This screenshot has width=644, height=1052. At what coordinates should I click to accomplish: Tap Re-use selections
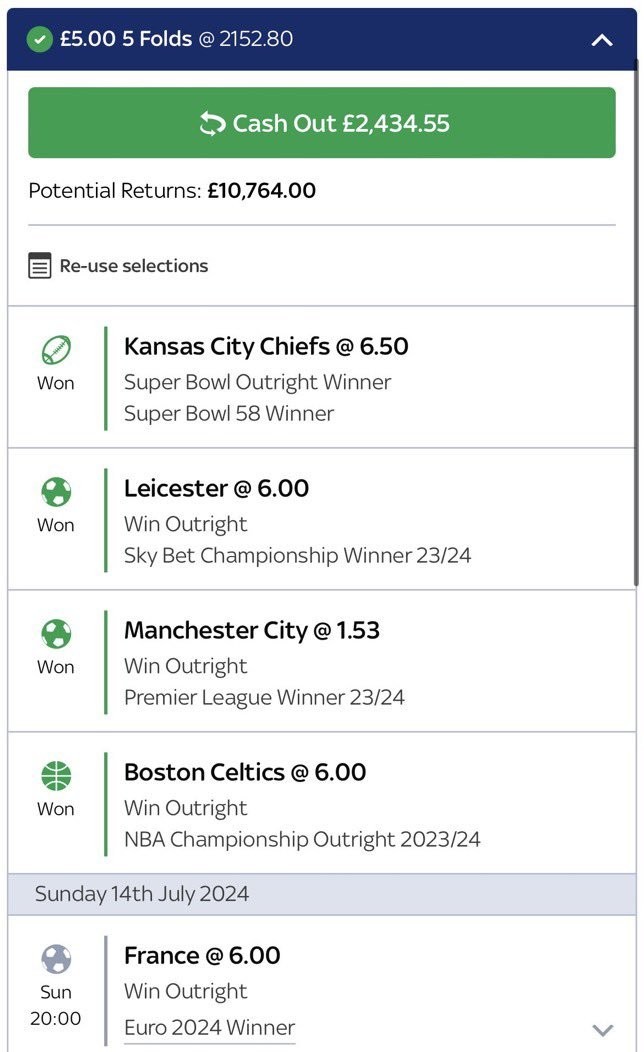click(x=119, y=266)
